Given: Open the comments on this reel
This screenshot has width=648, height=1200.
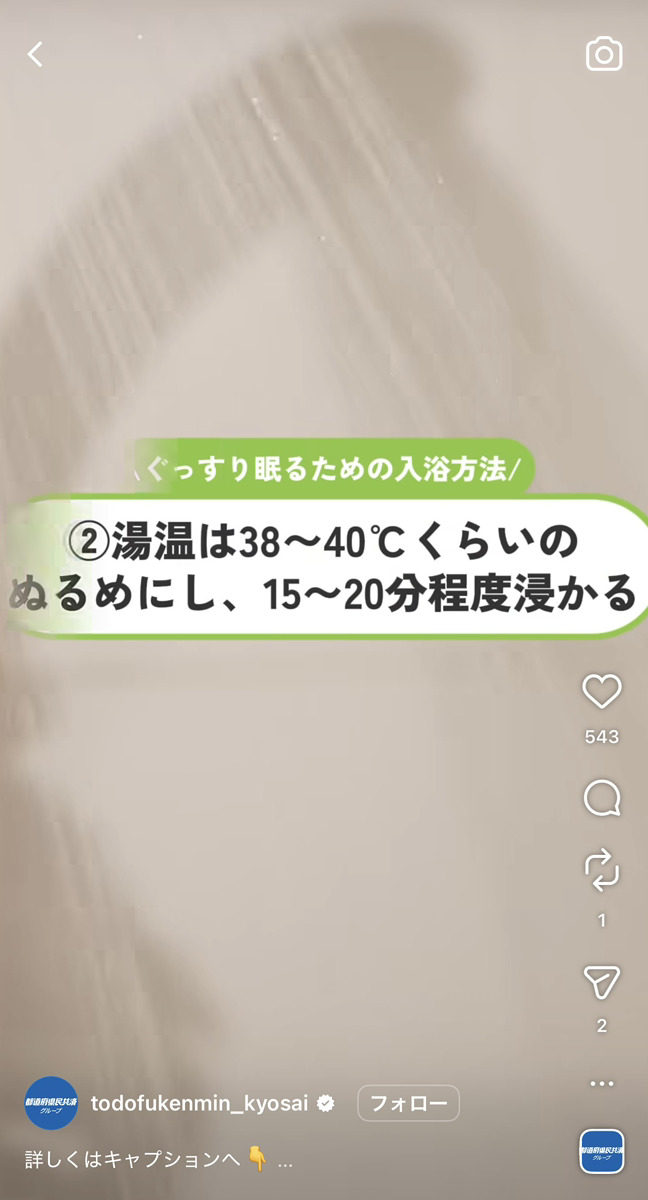Looking at the screenshot, I should tap(602, 798).
